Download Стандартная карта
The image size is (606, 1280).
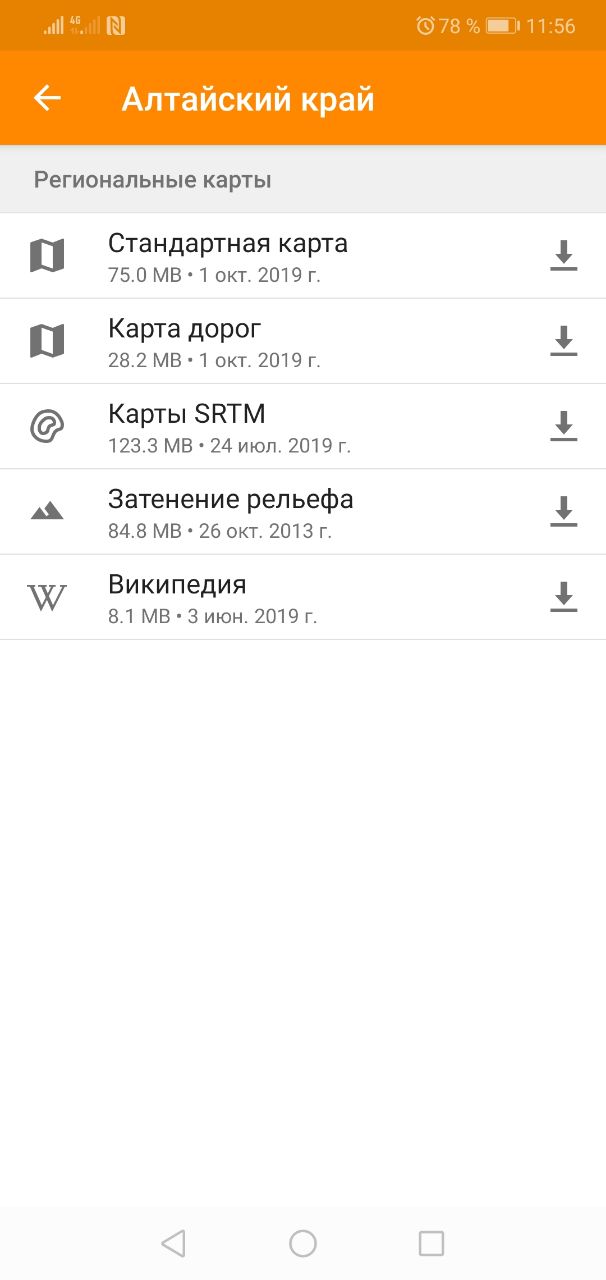point(564,256)
